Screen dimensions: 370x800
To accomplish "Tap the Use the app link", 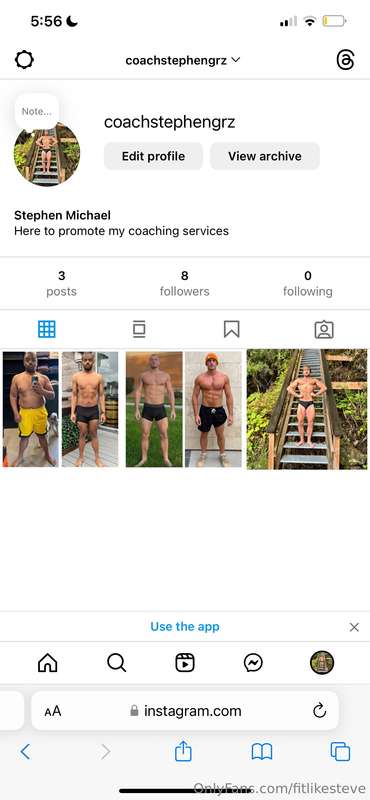I will click(x=185, y=627).
